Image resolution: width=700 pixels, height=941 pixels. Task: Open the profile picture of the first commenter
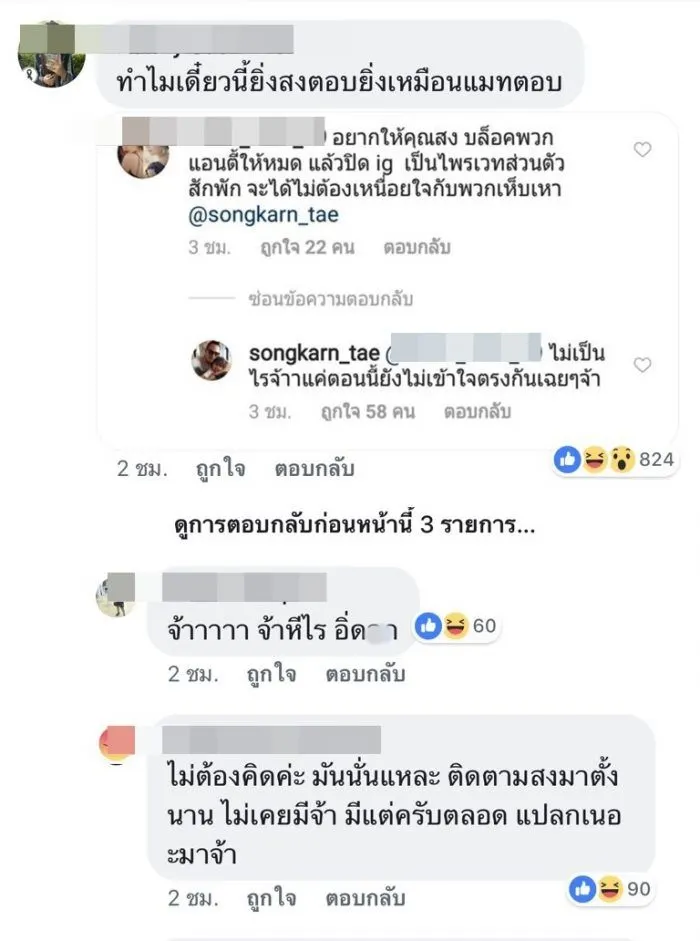point(52,55)
